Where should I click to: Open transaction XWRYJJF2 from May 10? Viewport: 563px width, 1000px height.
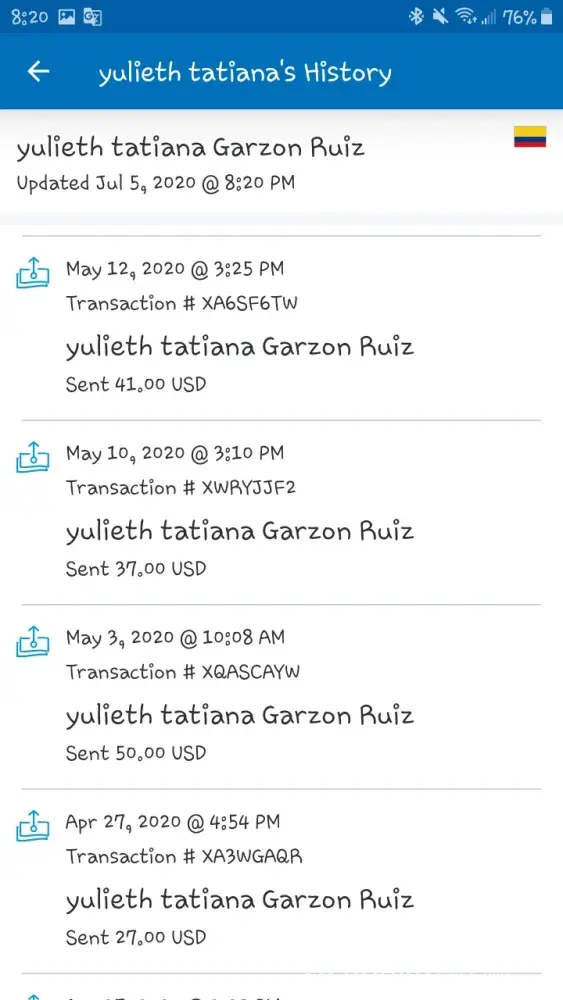pyautogui.click(x=281, y=512)
